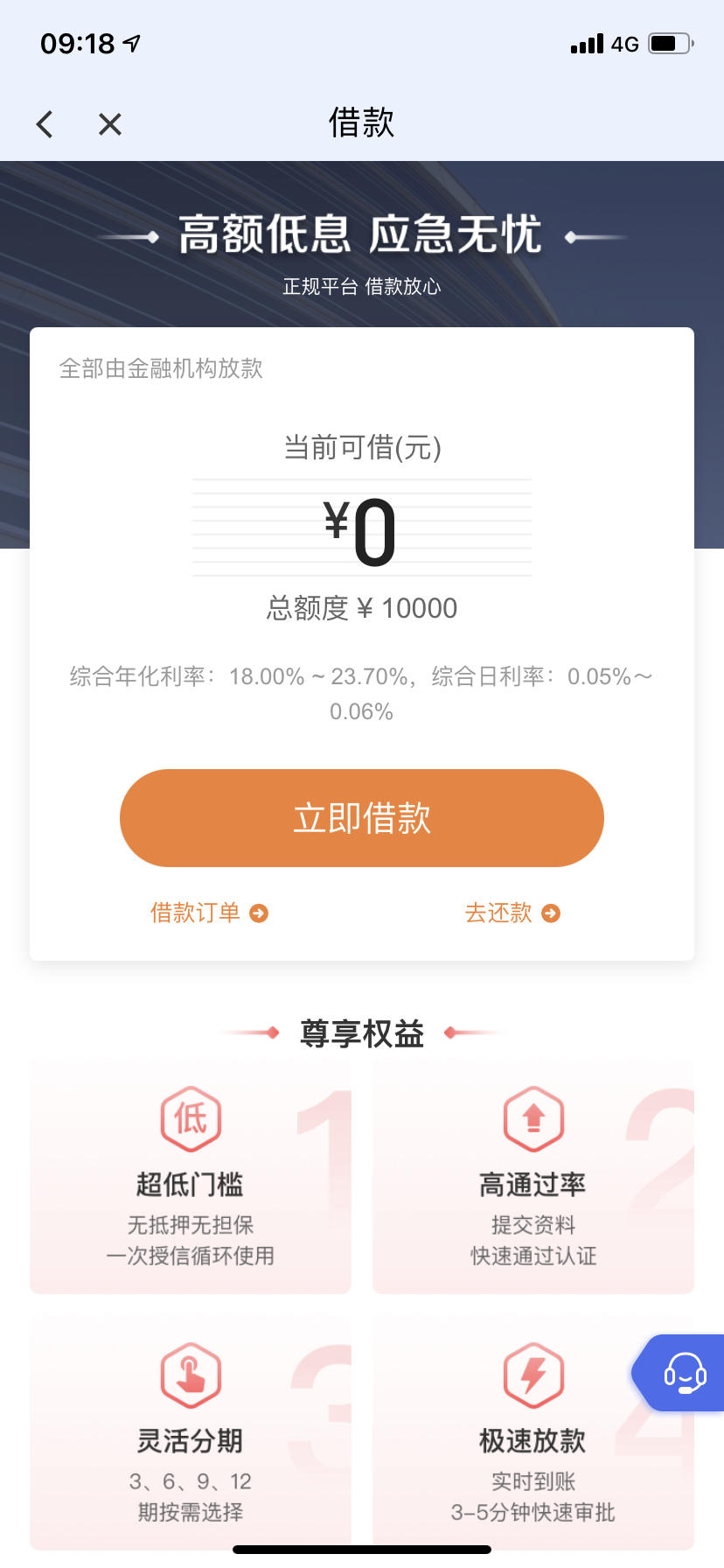Tap the upward-arrow hexagon icon above 高通过率
Image resolution: width=724 pixels, height=1568 pixels.
(533, 1118)
